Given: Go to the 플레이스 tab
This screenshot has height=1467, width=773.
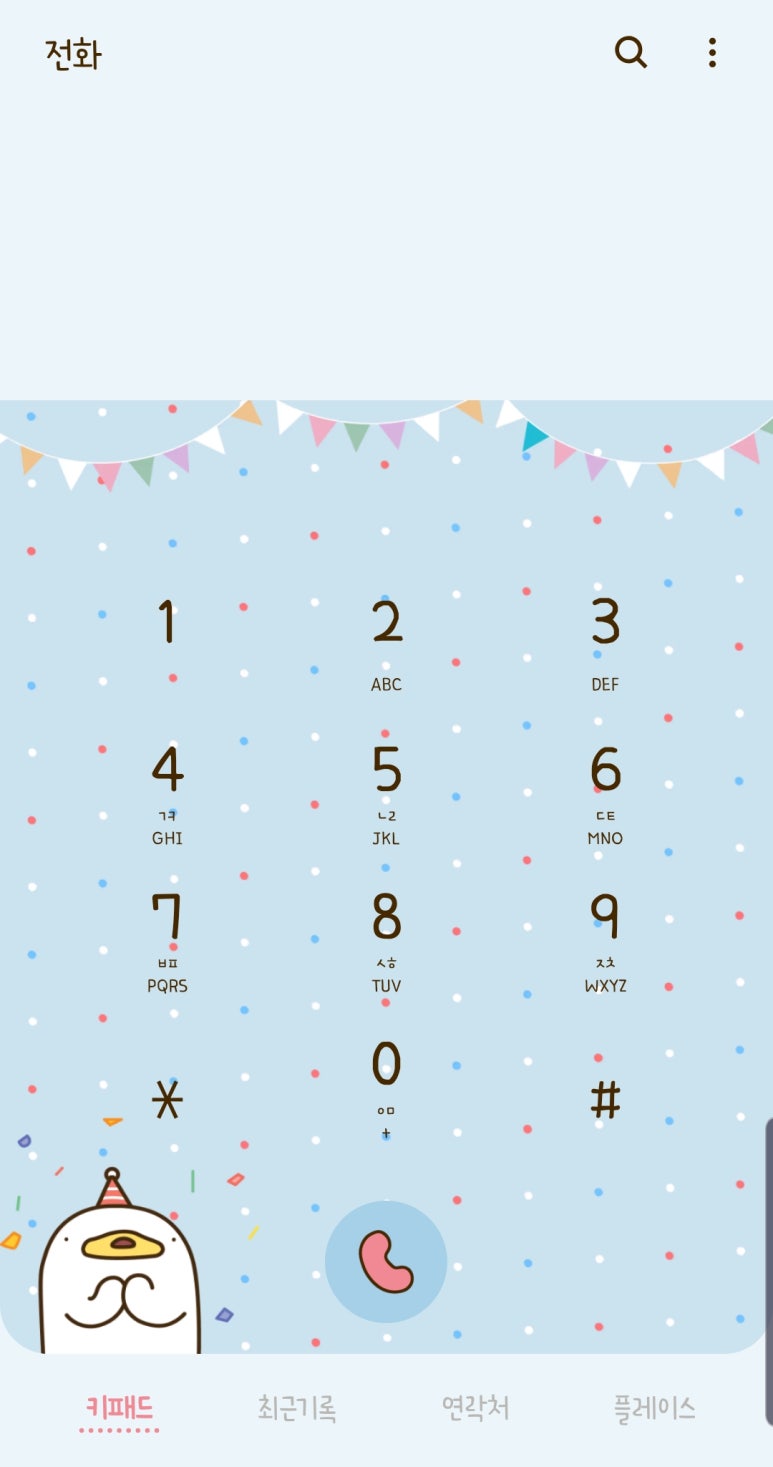Looking at the screenshot, I should (x=654, y=1408).
